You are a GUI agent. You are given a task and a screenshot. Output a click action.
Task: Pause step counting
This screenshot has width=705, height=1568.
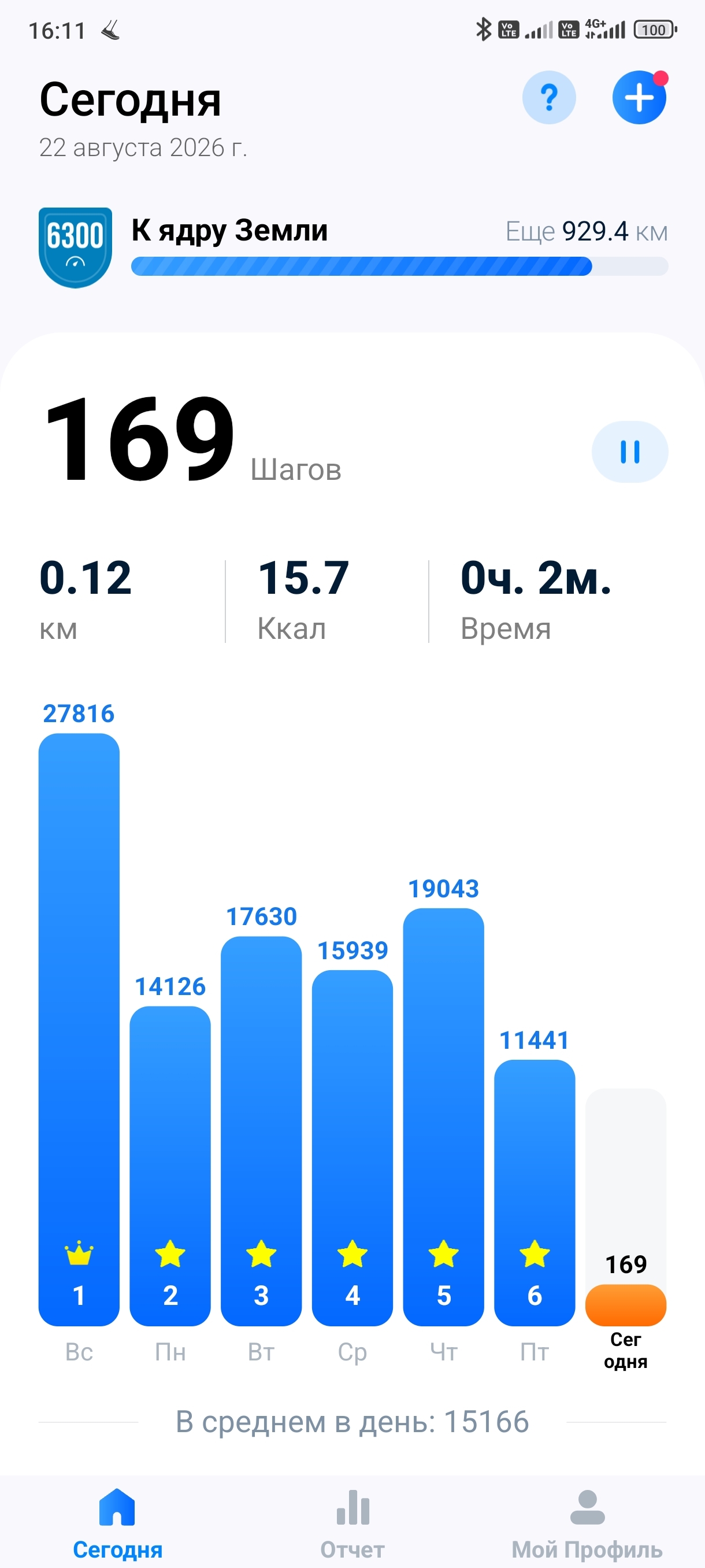(x=629, y=452)
